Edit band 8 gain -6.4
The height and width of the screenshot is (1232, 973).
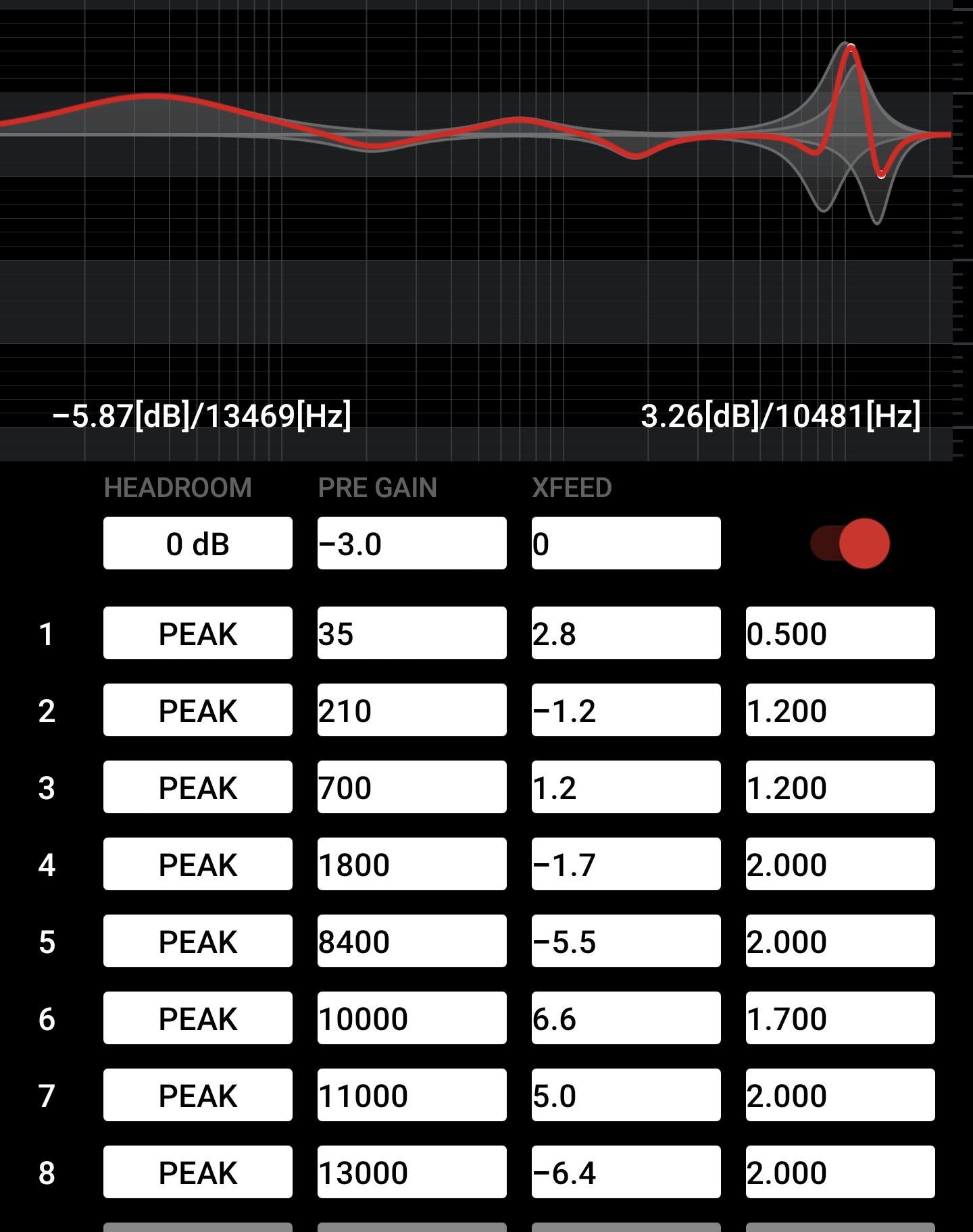[626, 1173]
